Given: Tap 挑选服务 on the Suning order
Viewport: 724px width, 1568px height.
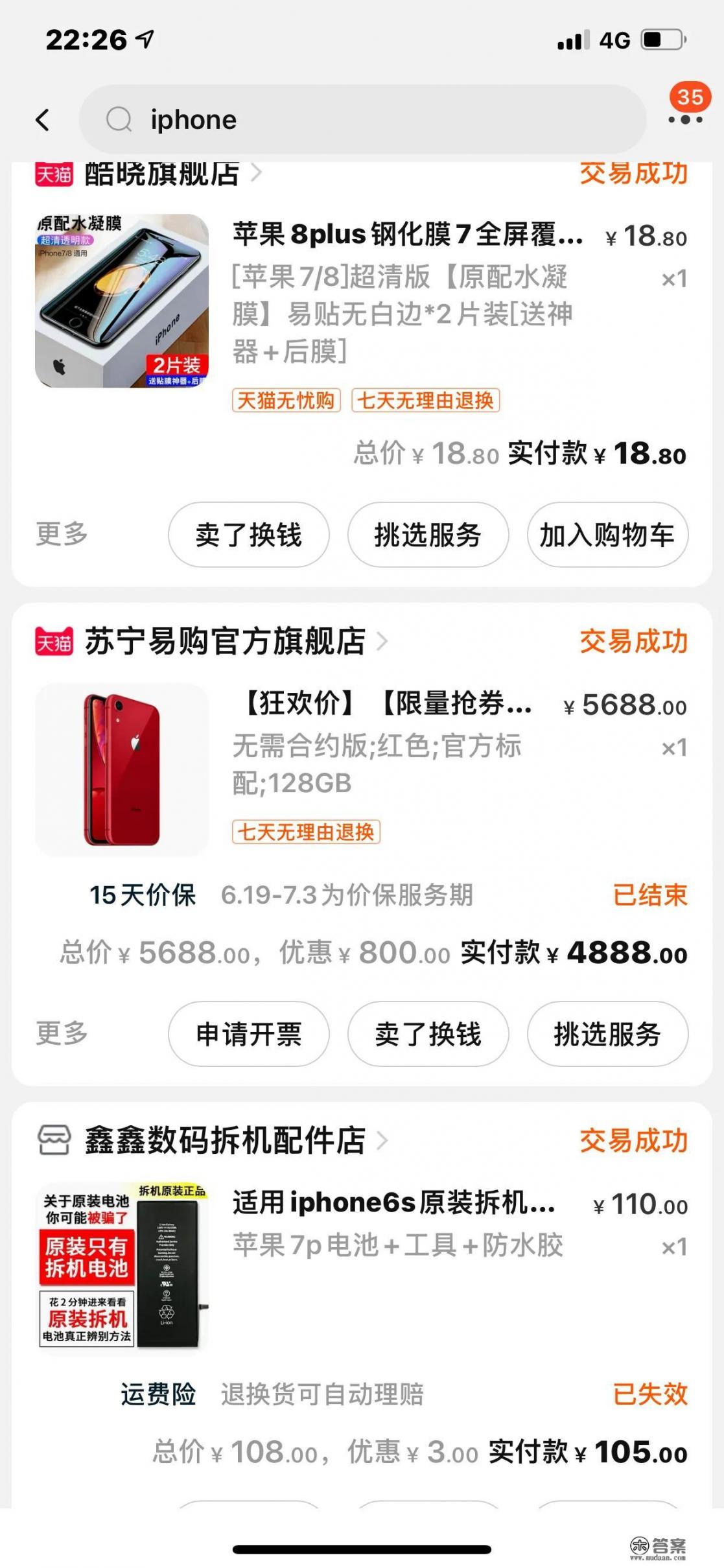Looking at the screenshot, I should 607,1035.
